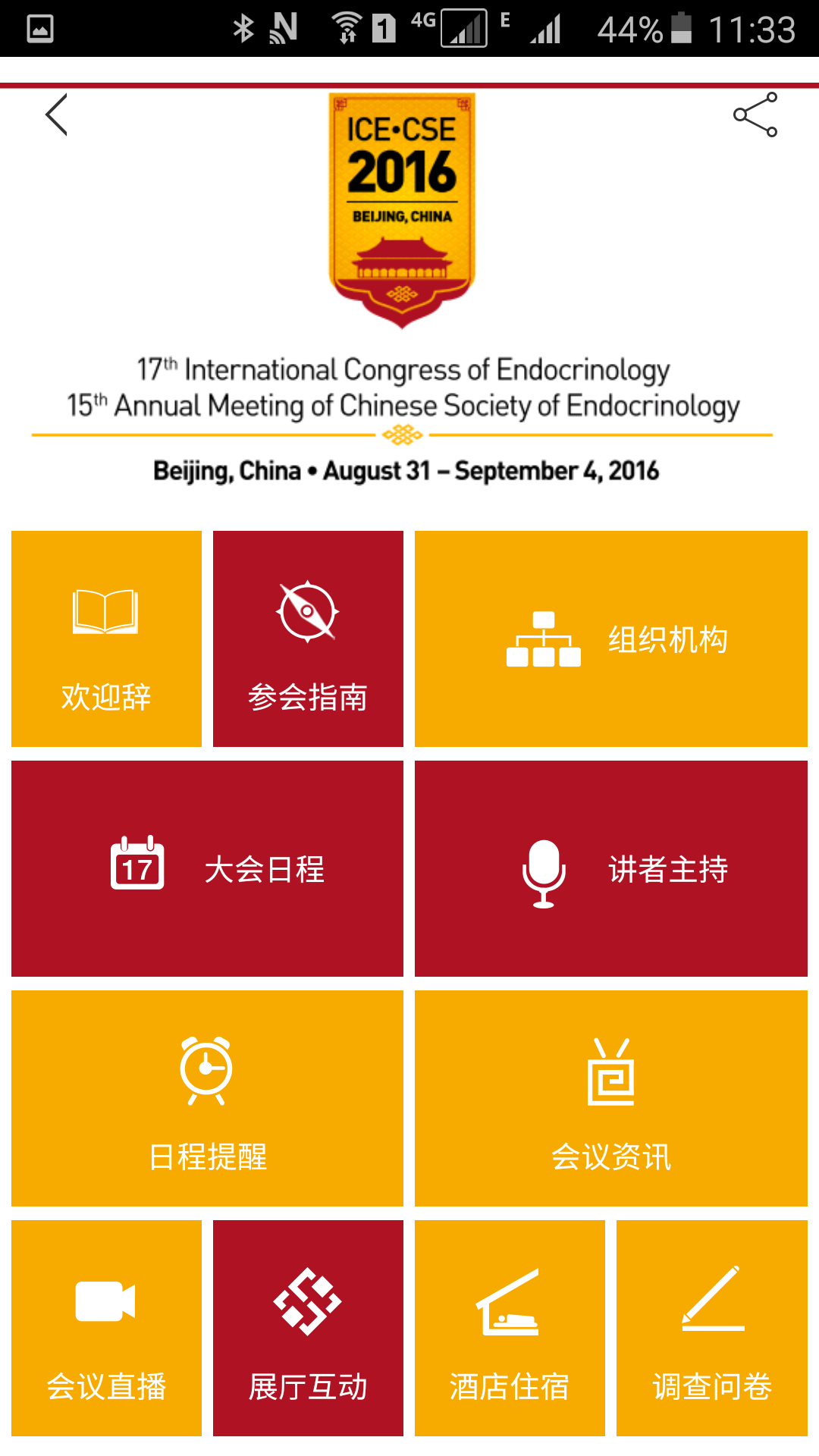This screenshot has width=819, height=1456.
Task: Open 酒店住宿 hotel accommodation
Action: 510,1328
